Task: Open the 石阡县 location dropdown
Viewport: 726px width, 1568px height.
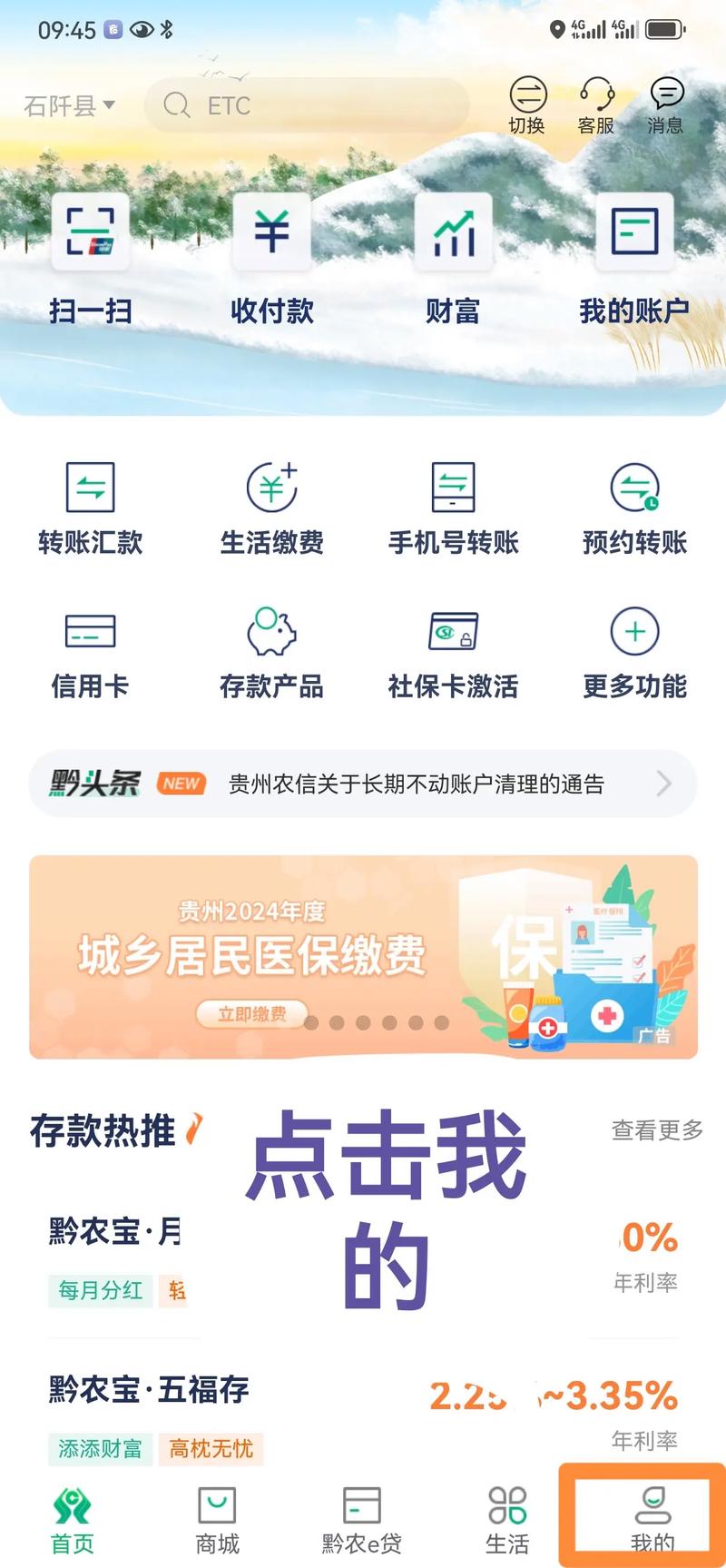Action: (x=69, y=106)
